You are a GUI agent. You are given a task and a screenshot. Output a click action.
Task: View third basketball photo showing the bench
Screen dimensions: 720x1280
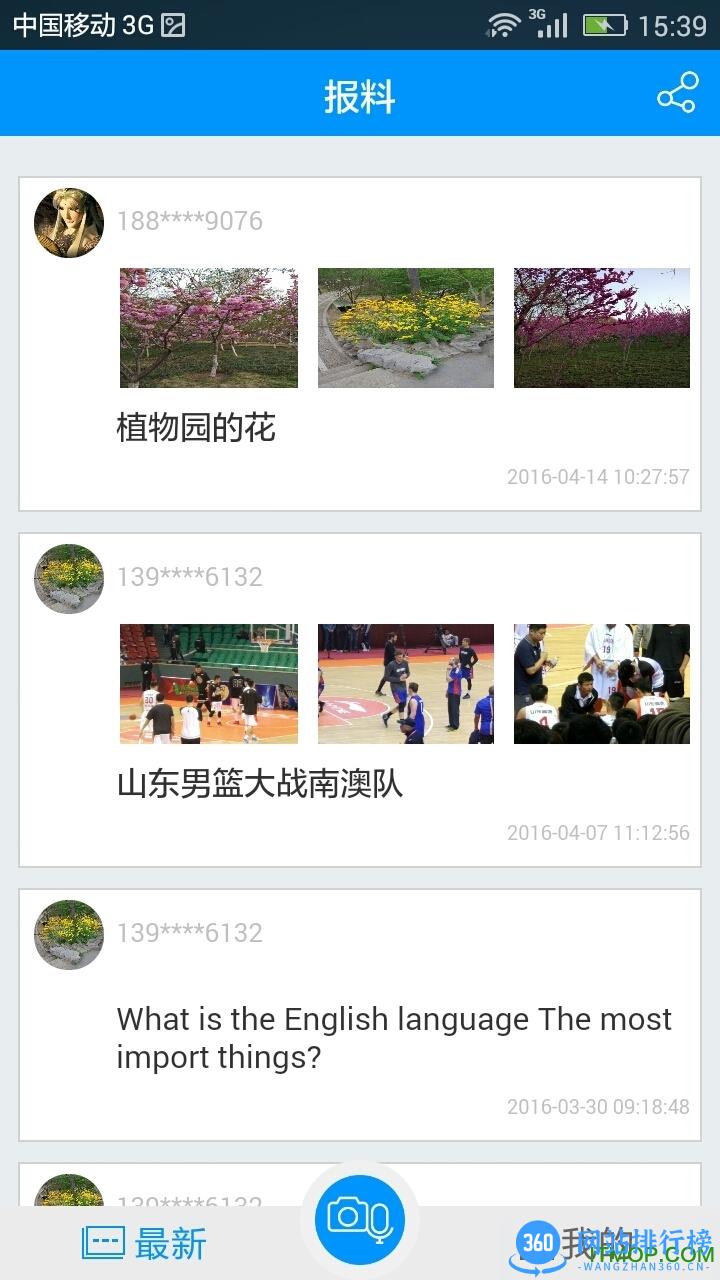pyautogui.click(x=601, y=683)
